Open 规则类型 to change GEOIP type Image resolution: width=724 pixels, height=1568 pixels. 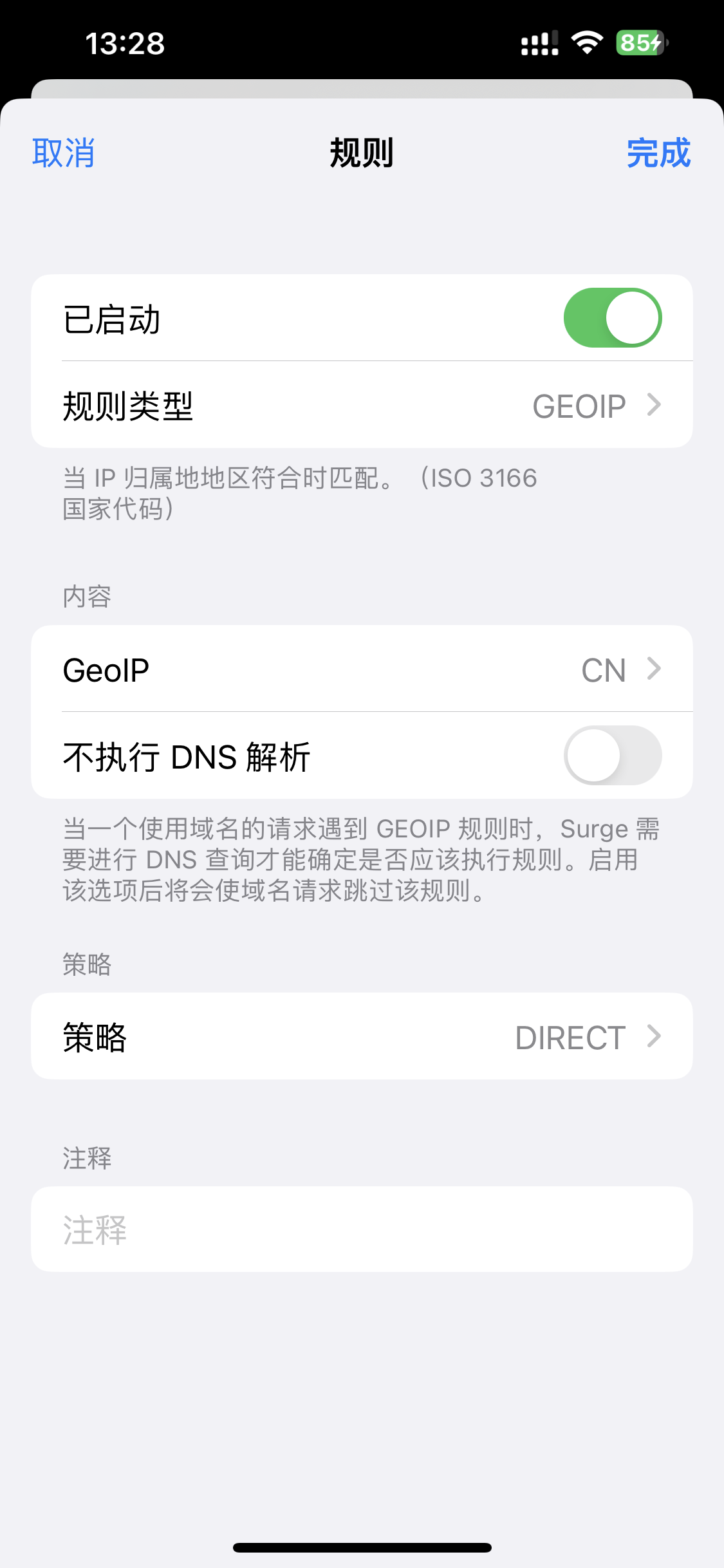(x=362, y=406)
